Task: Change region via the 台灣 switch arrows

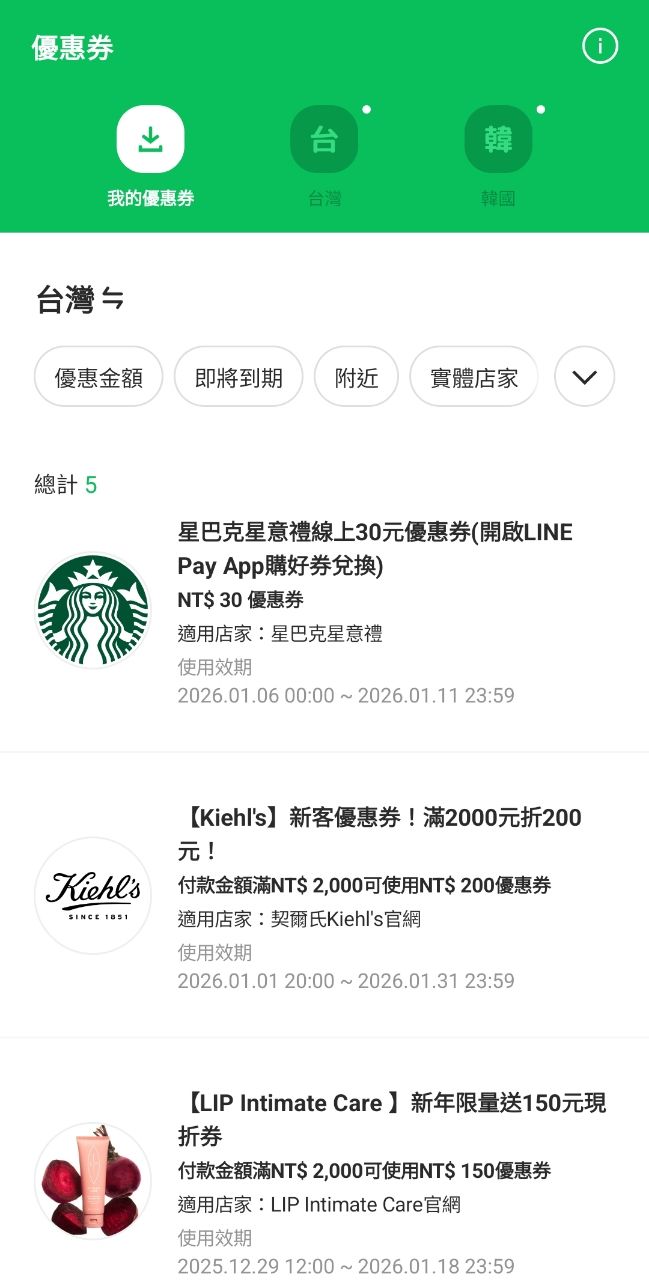Action: pyautogui.click(x=112, y=300)
